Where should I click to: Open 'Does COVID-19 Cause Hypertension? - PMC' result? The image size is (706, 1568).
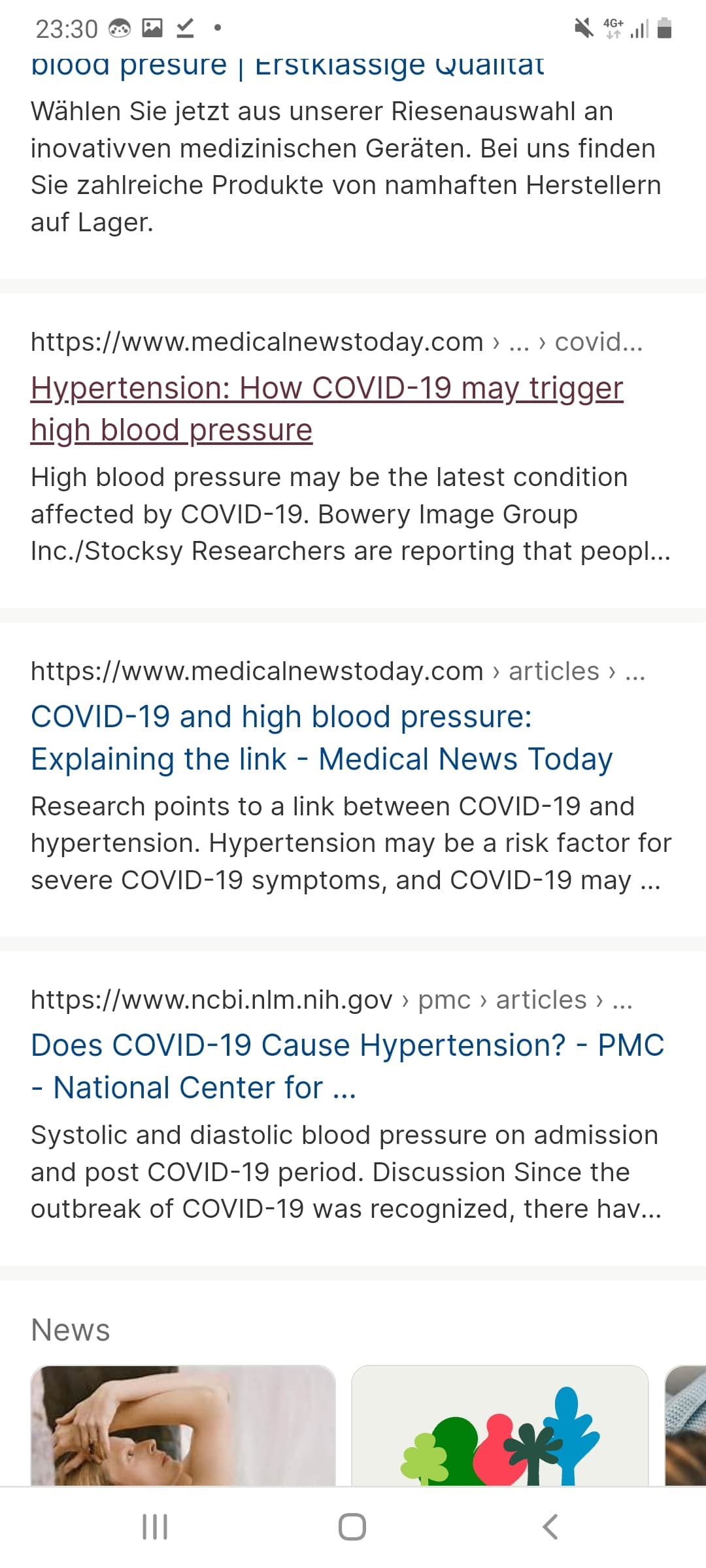347,1066
